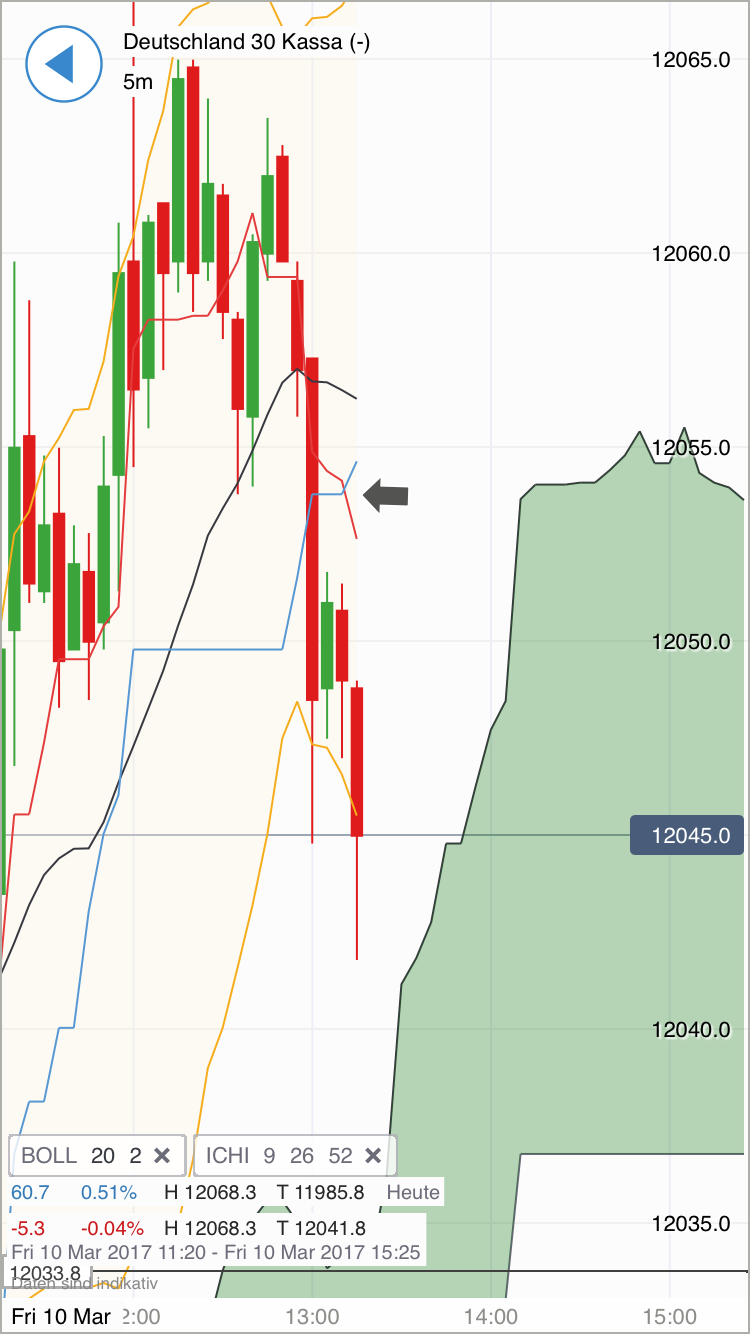This screenshot has width=750, height=1334.
Task: Open the 5m timeframe selector
Action: 138,82
